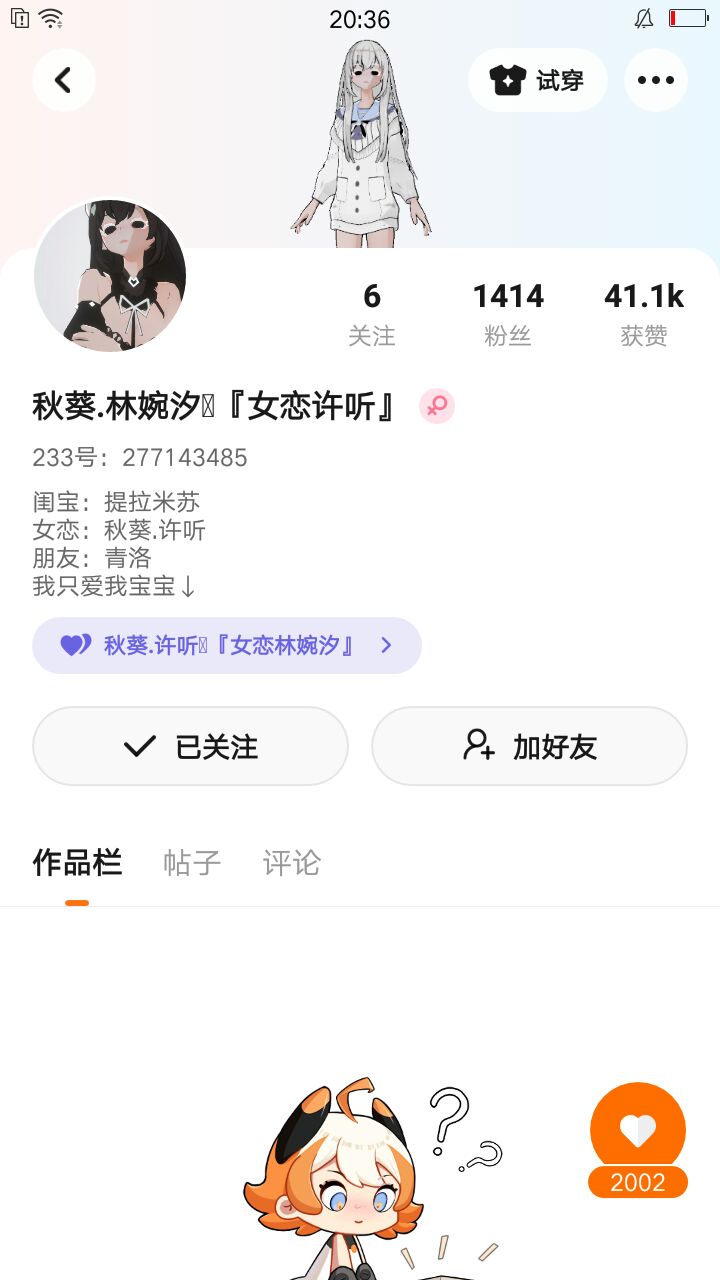Tap 加好友 to add as friend

pyautogui.click(x=529, y=746)
